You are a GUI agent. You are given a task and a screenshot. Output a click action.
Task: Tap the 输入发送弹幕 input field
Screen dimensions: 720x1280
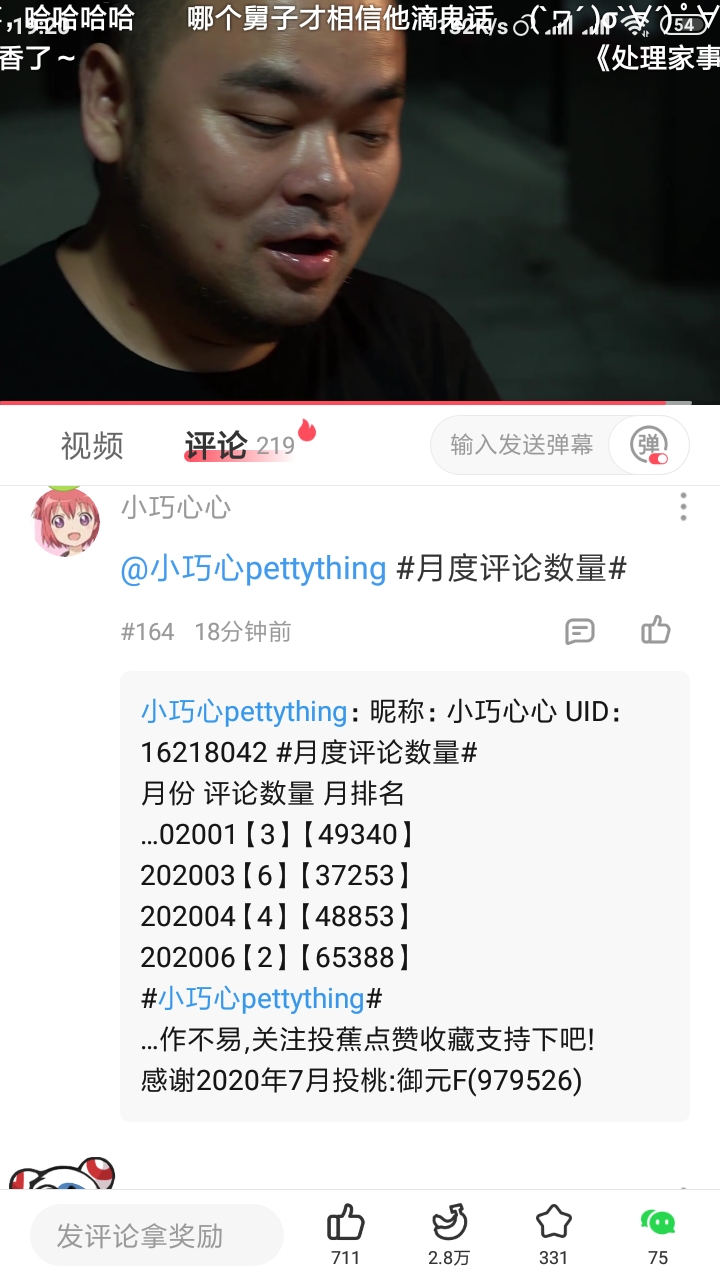(522, 445)
